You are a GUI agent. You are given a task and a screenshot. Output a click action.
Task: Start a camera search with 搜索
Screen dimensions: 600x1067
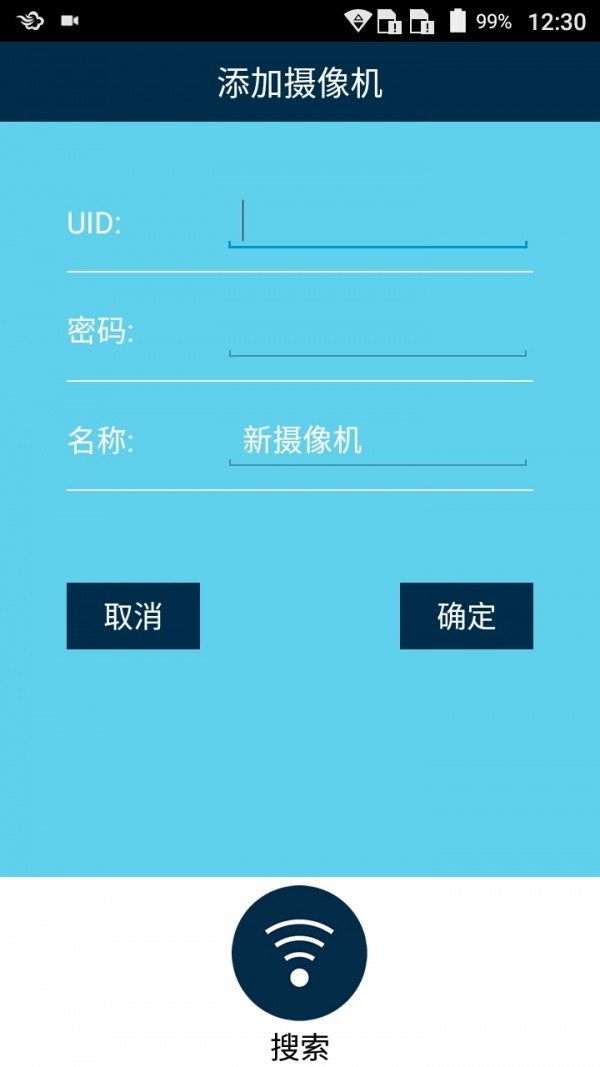pyautogui.click(x=299, y=953)
